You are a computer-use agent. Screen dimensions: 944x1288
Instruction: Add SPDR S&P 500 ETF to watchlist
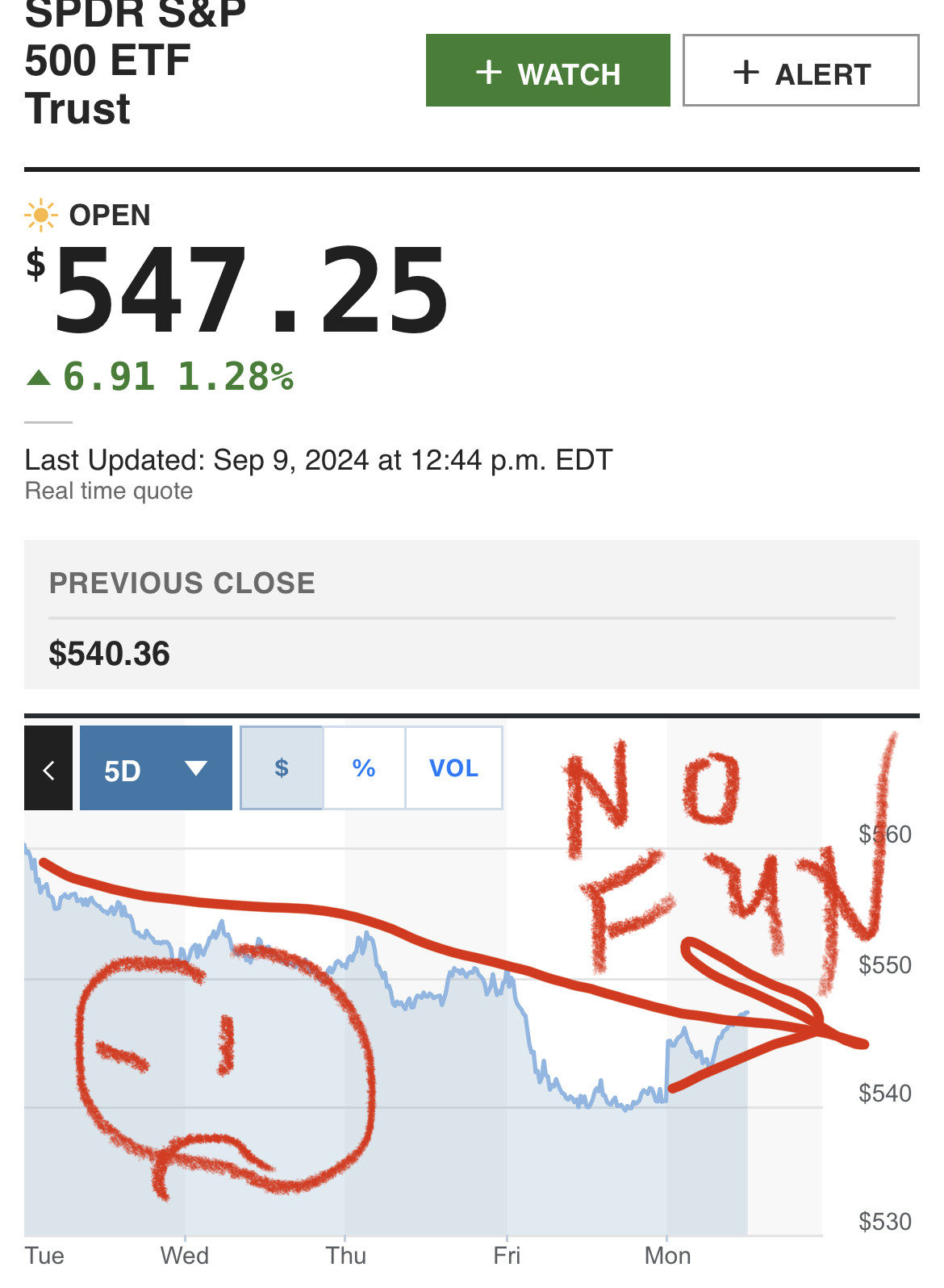[548, 71]
